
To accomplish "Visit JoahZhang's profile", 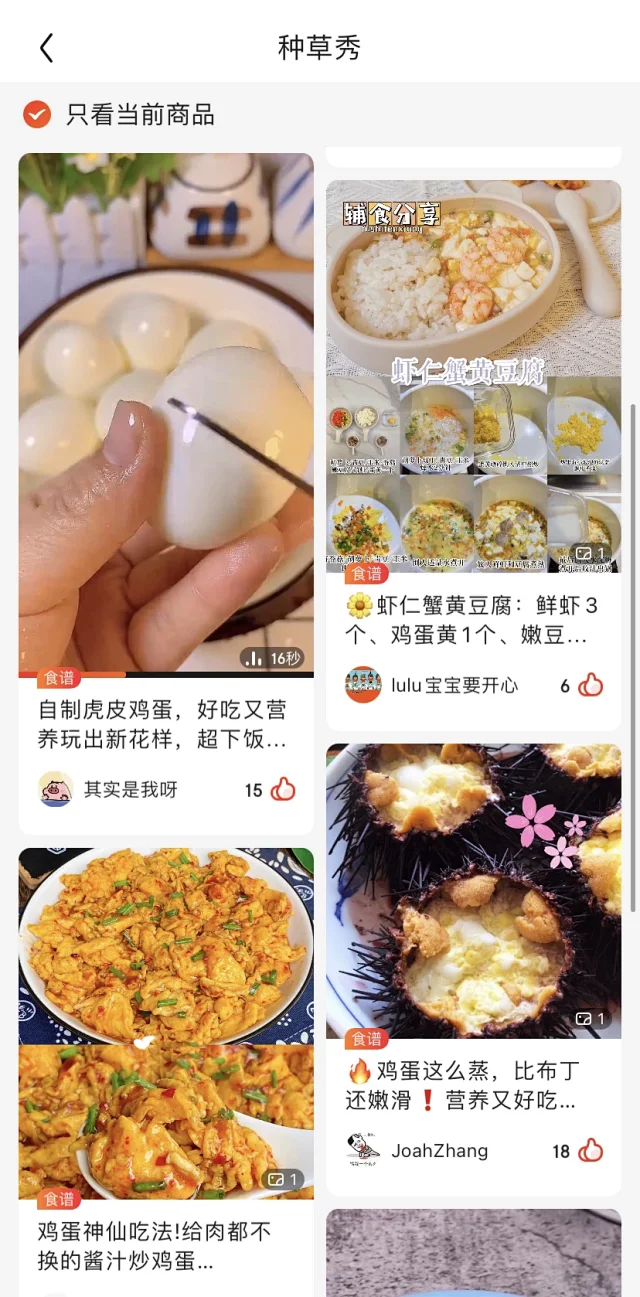I will 364,1151.
